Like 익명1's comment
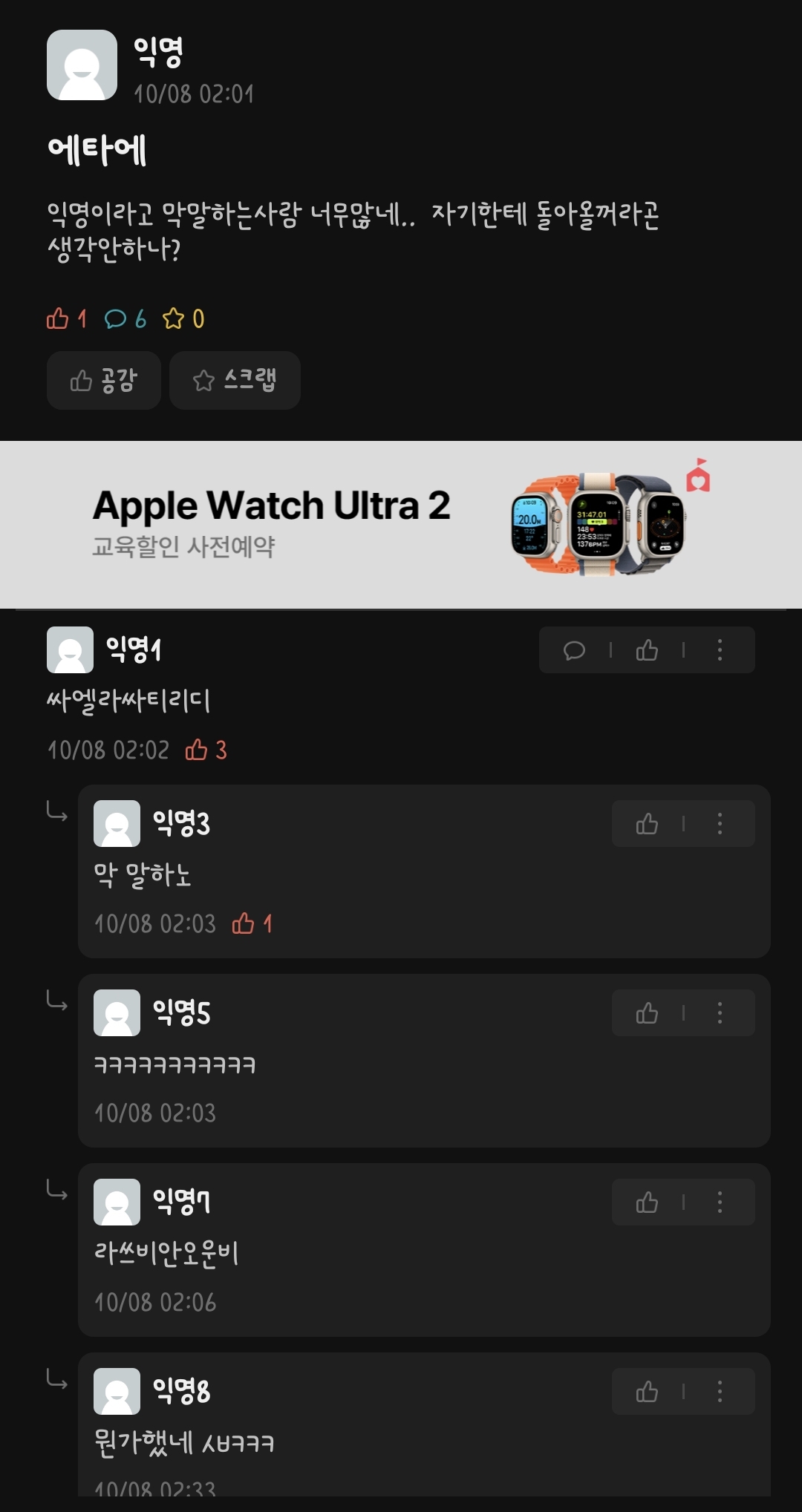 click(x=647, y=650)
